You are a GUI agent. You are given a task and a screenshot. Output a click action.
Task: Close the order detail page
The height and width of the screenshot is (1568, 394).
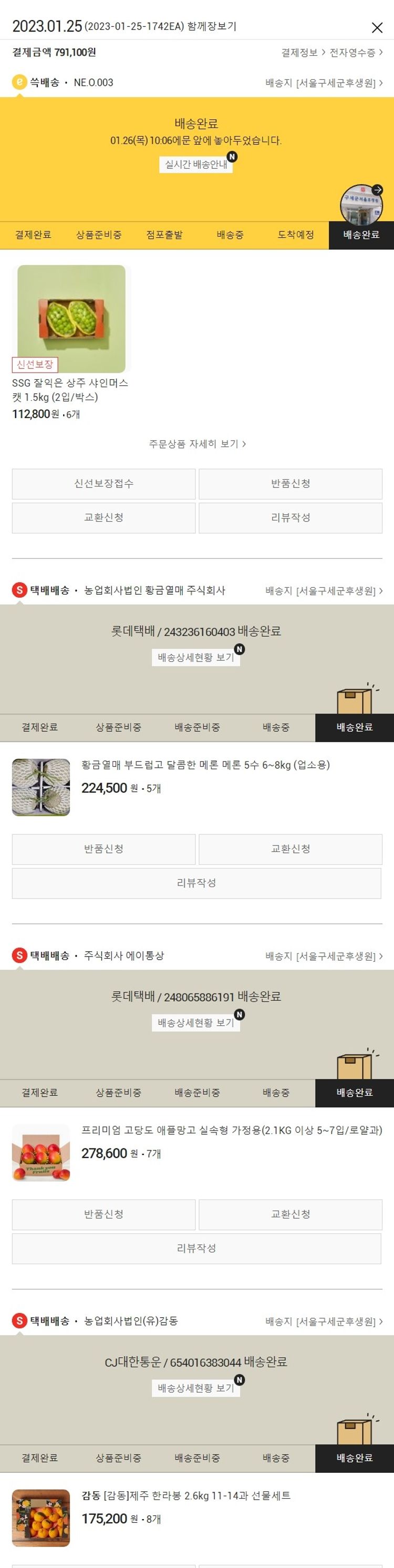click(377, 27)
